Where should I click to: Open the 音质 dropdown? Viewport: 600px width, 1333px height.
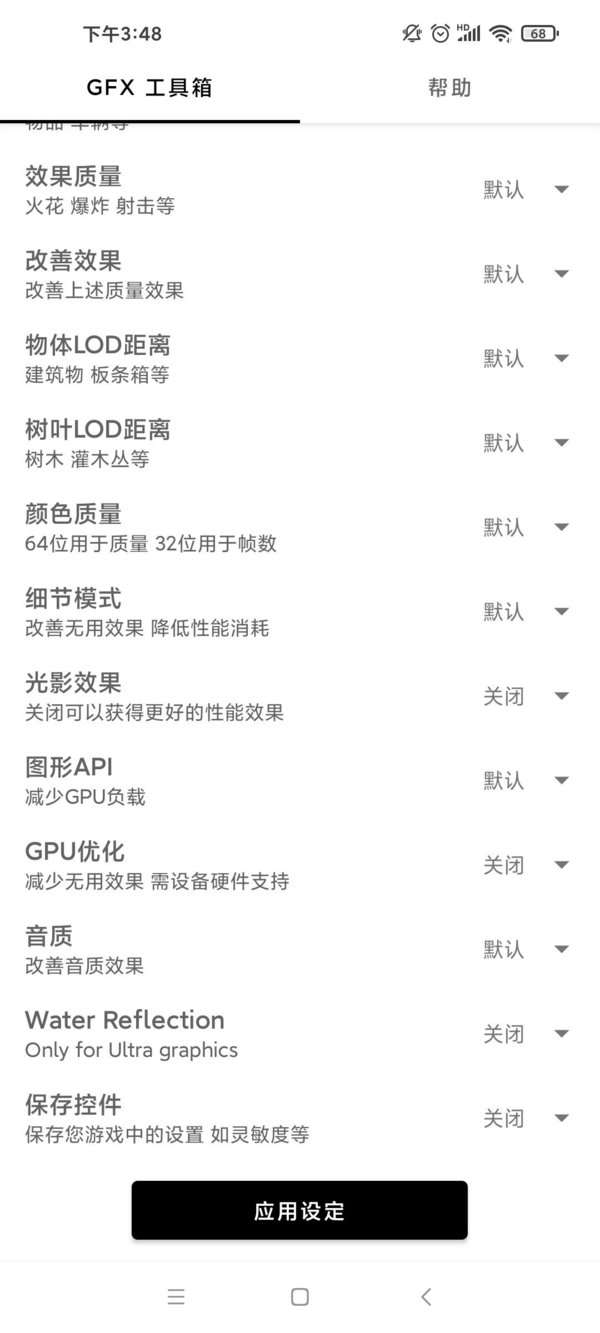(526, 949)
